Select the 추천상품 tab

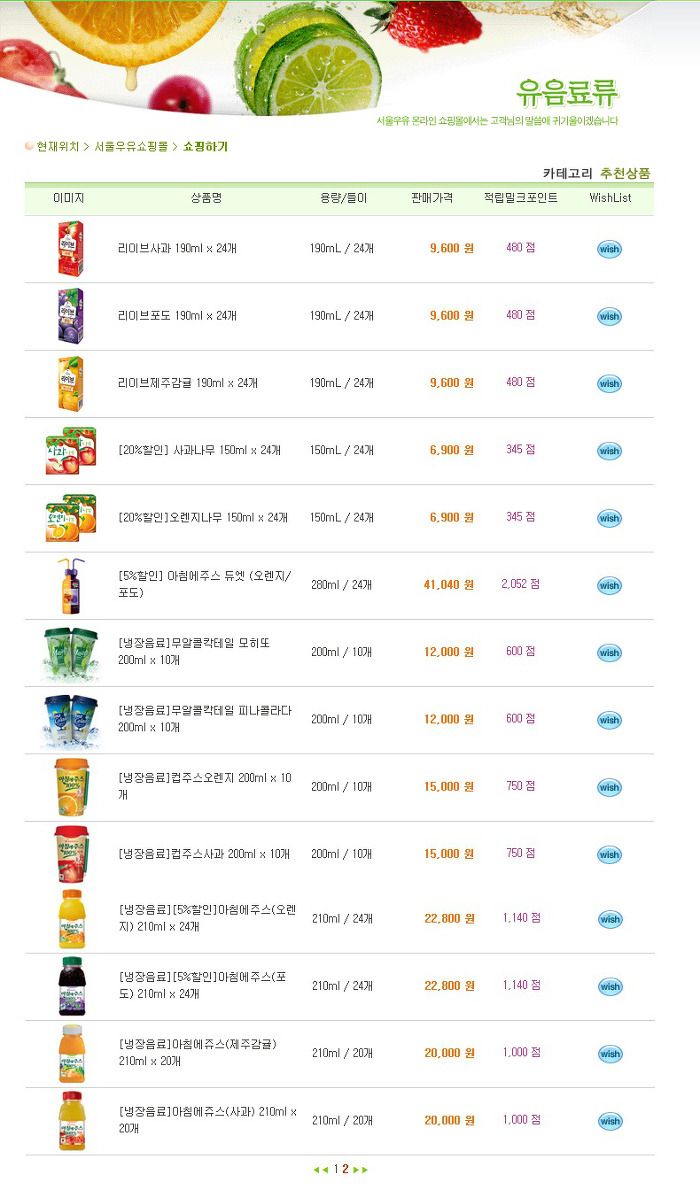(x=625, y=173)
